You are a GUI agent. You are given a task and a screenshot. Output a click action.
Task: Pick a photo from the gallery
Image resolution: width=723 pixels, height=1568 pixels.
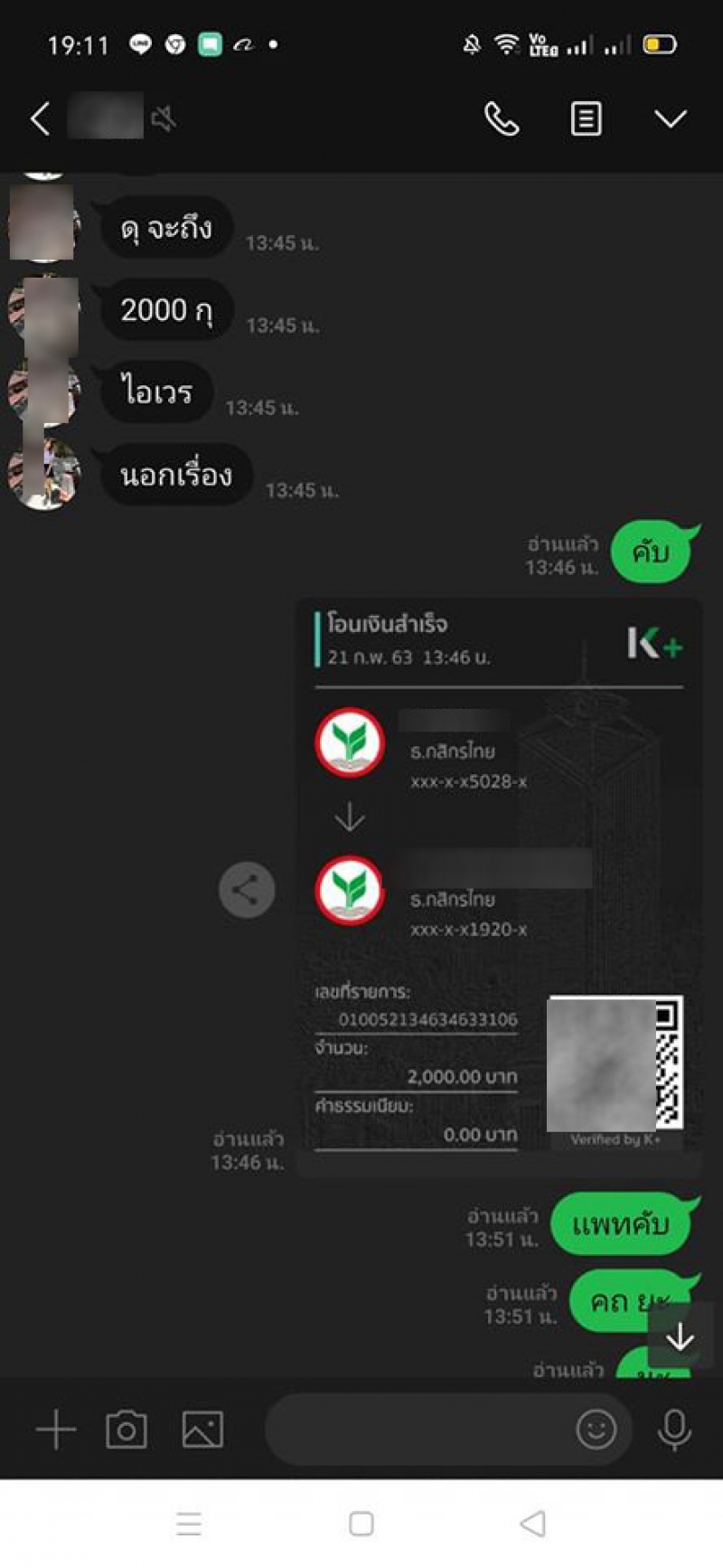click(x=202, y=1430)
